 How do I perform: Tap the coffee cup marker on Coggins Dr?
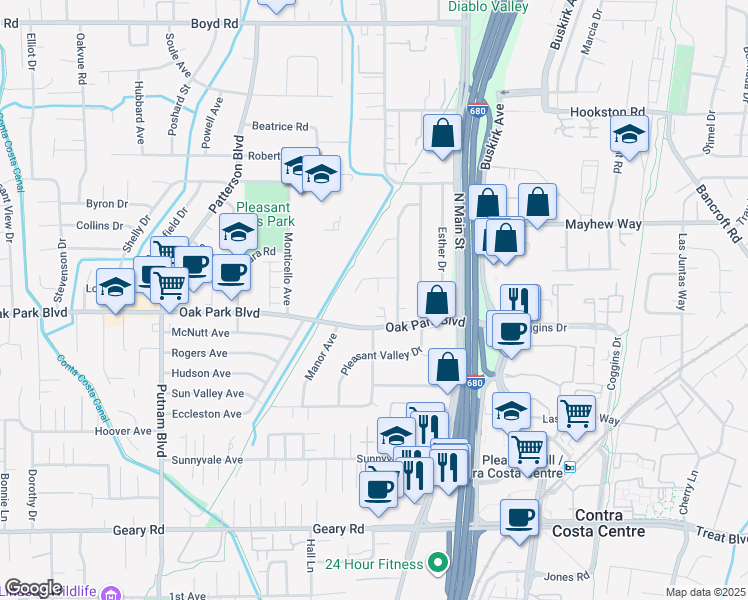[x=511, y=331]
